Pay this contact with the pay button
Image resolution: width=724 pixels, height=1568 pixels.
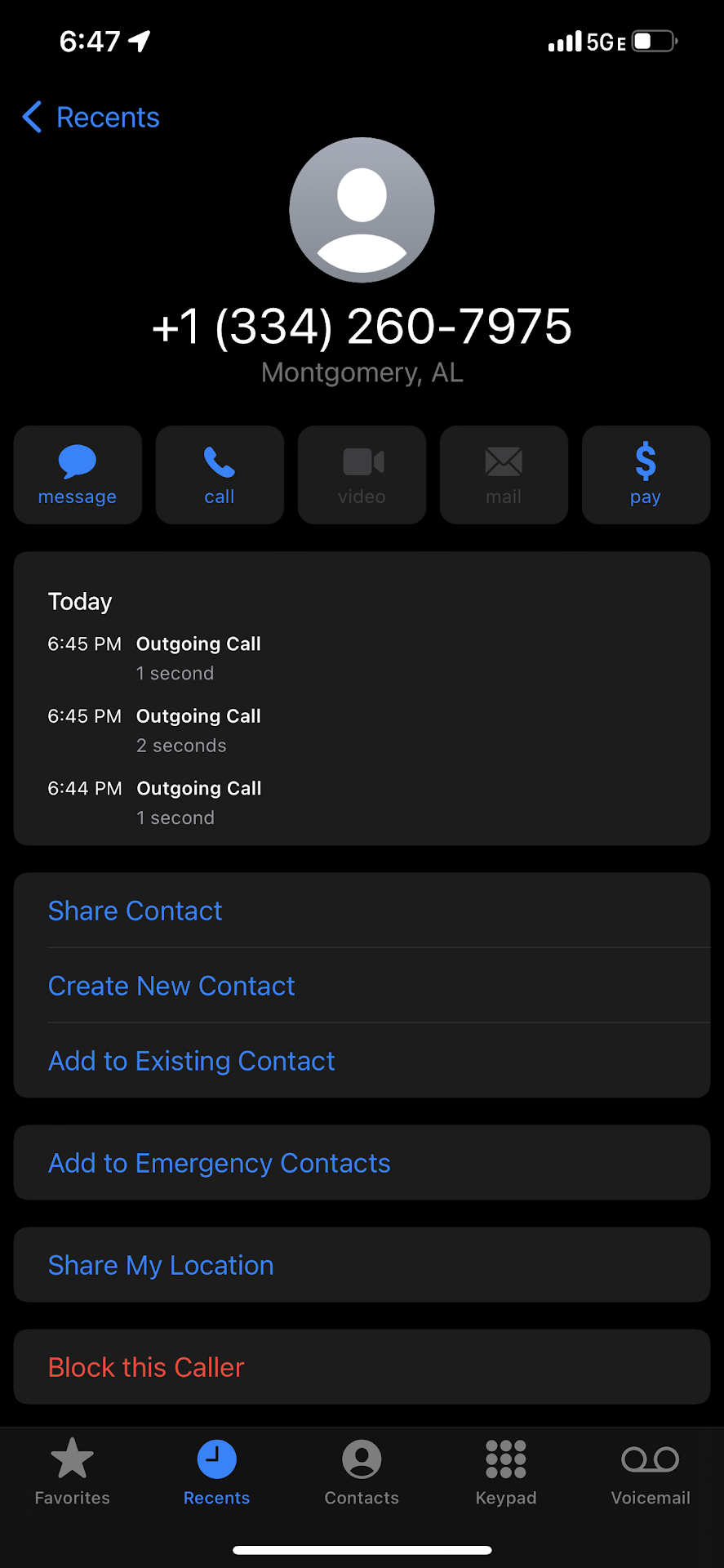[645, 474]
